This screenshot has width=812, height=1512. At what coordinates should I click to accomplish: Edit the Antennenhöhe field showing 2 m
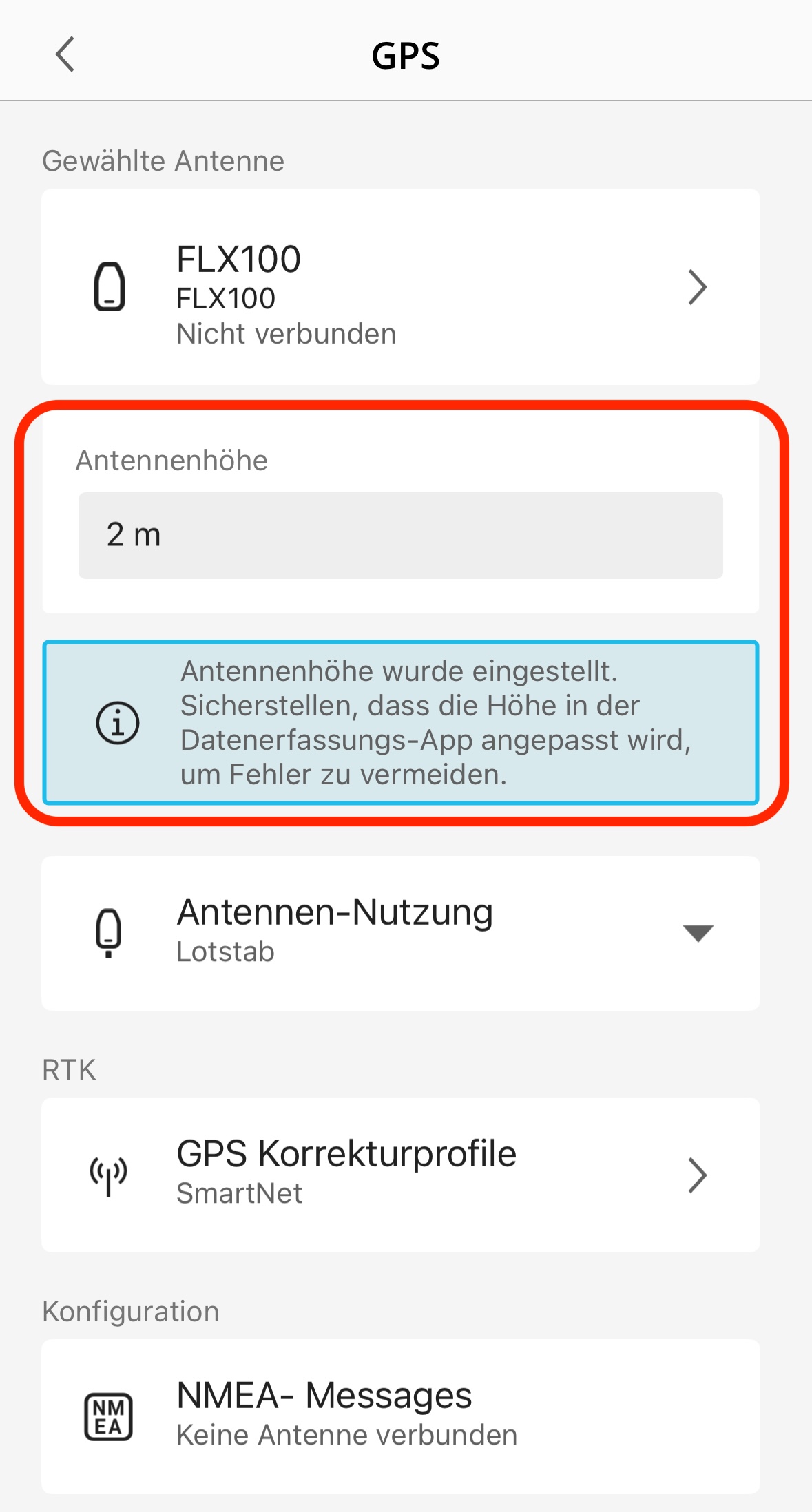point(400,536)
